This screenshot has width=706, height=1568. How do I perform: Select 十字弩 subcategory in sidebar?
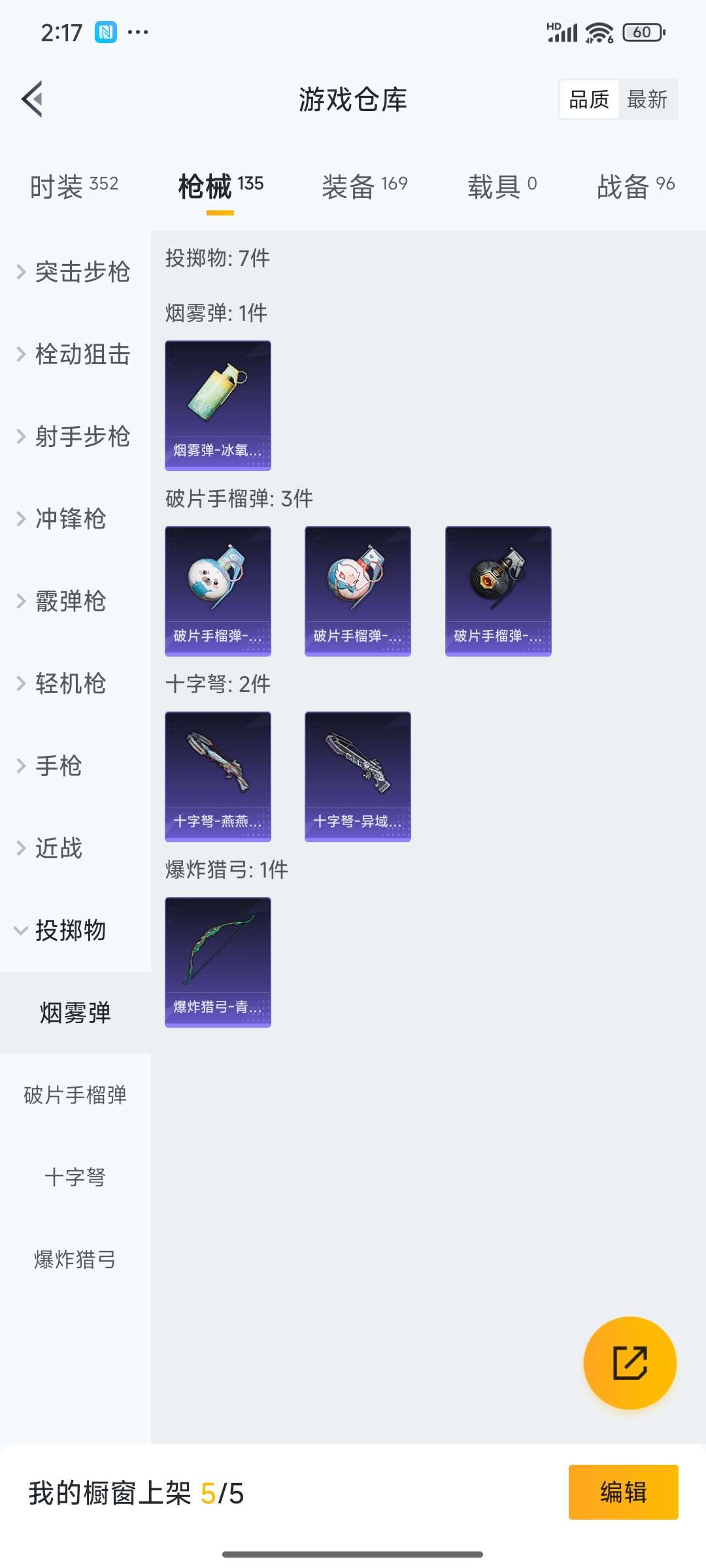[x=75, y=1177]
